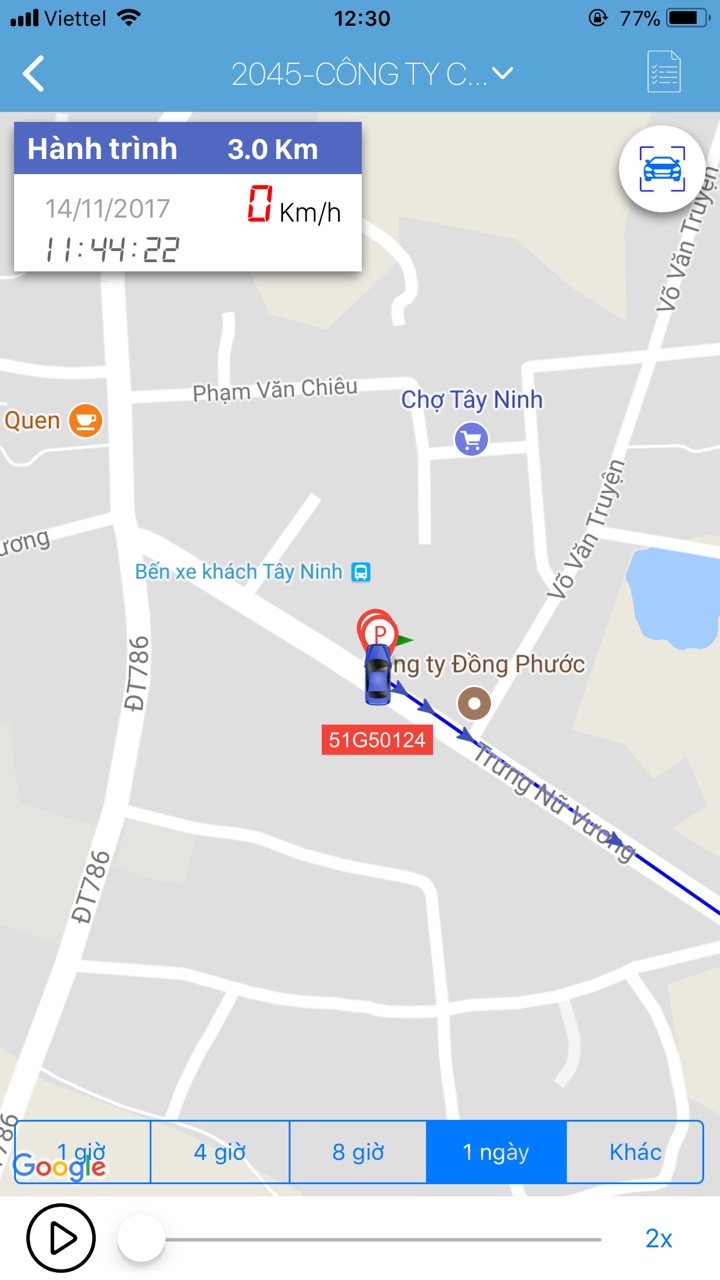This screenshot has width=720, height=1280.
Task: Play the route playback
Action: (61, 1238)
